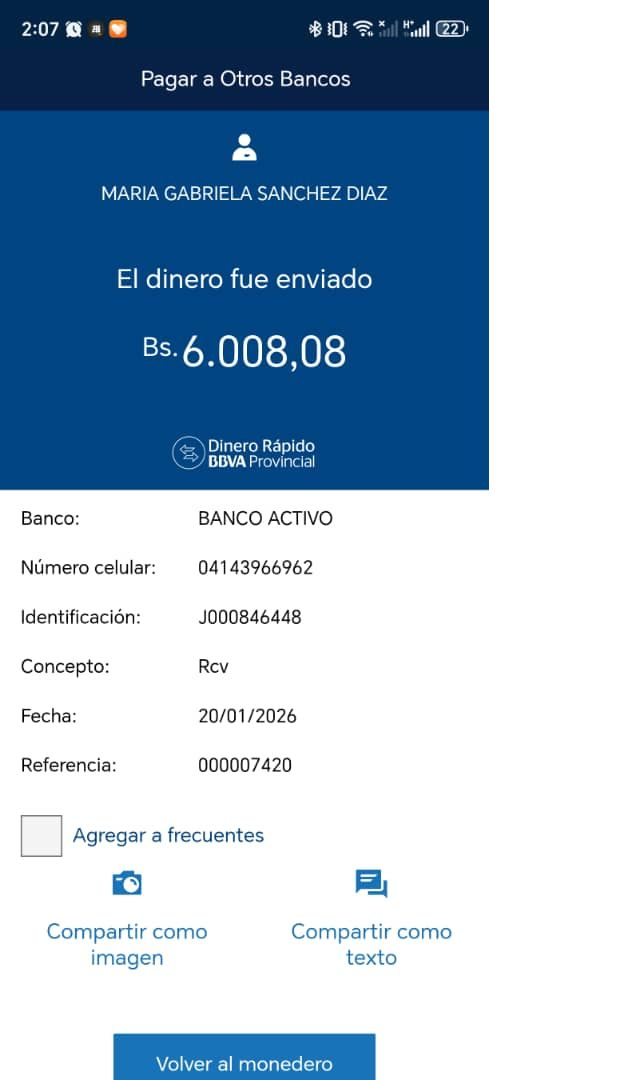Tap Volver al monedero button
The width and height of the screenshot is (635, 1080).
[244, 1061]
